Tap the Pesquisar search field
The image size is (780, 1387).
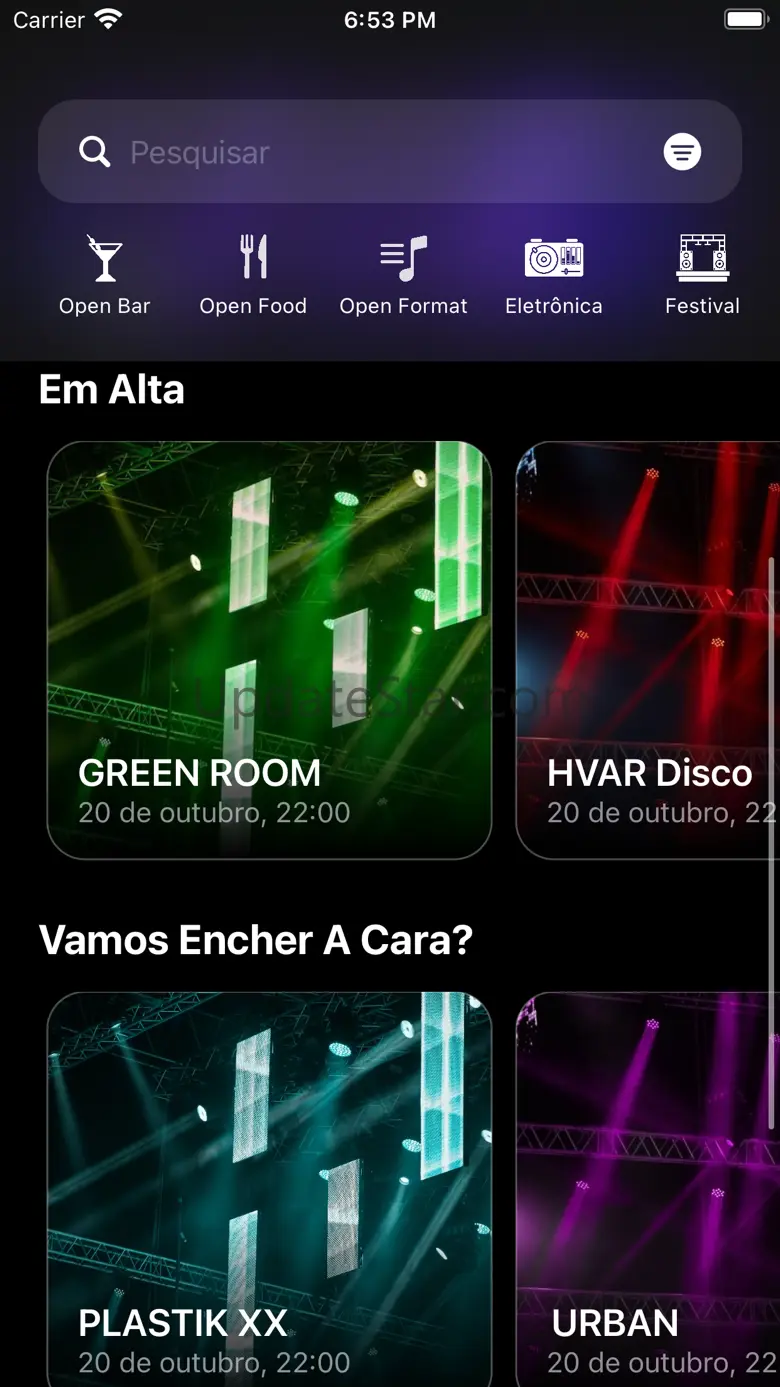pos(360,152)
